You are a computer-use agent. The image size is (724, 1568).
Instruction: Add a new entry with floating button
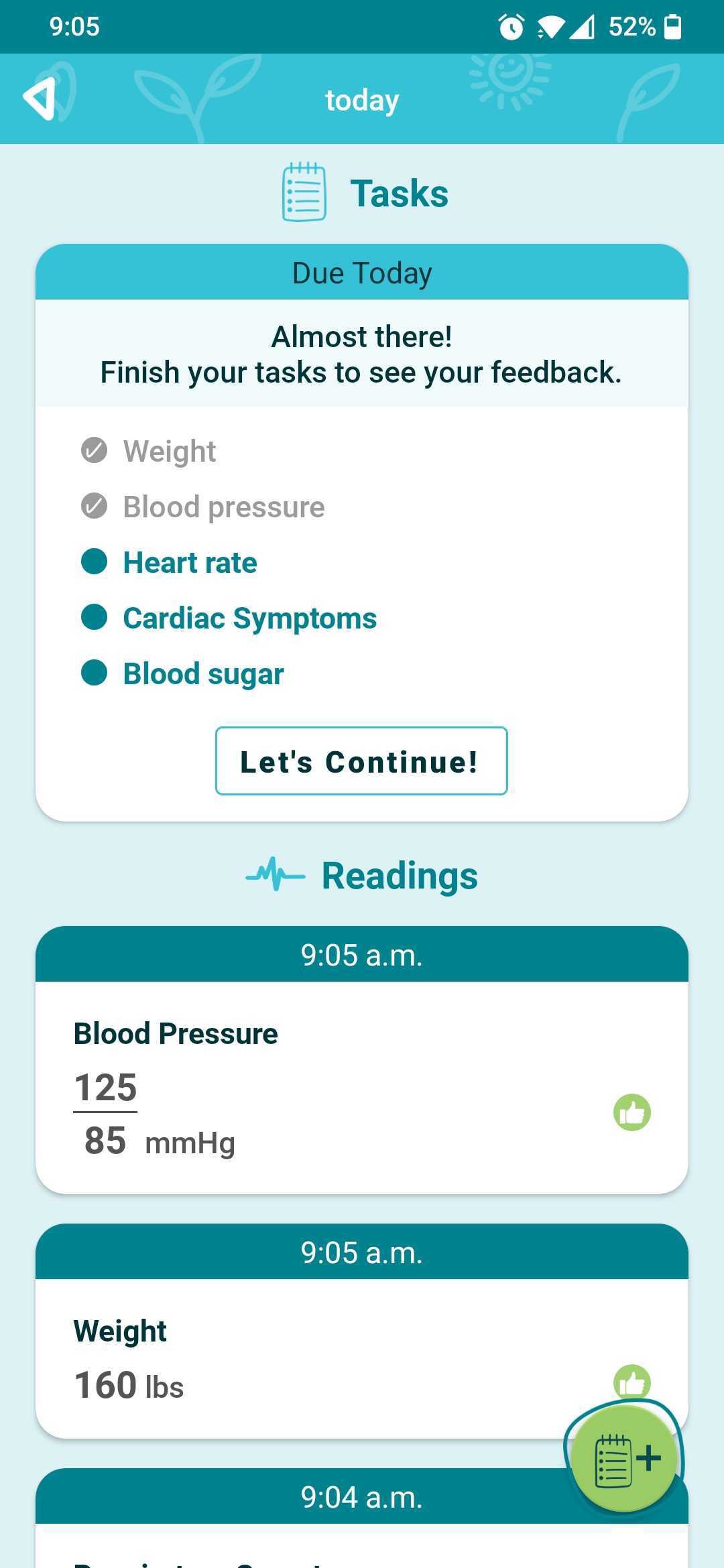625,1458
